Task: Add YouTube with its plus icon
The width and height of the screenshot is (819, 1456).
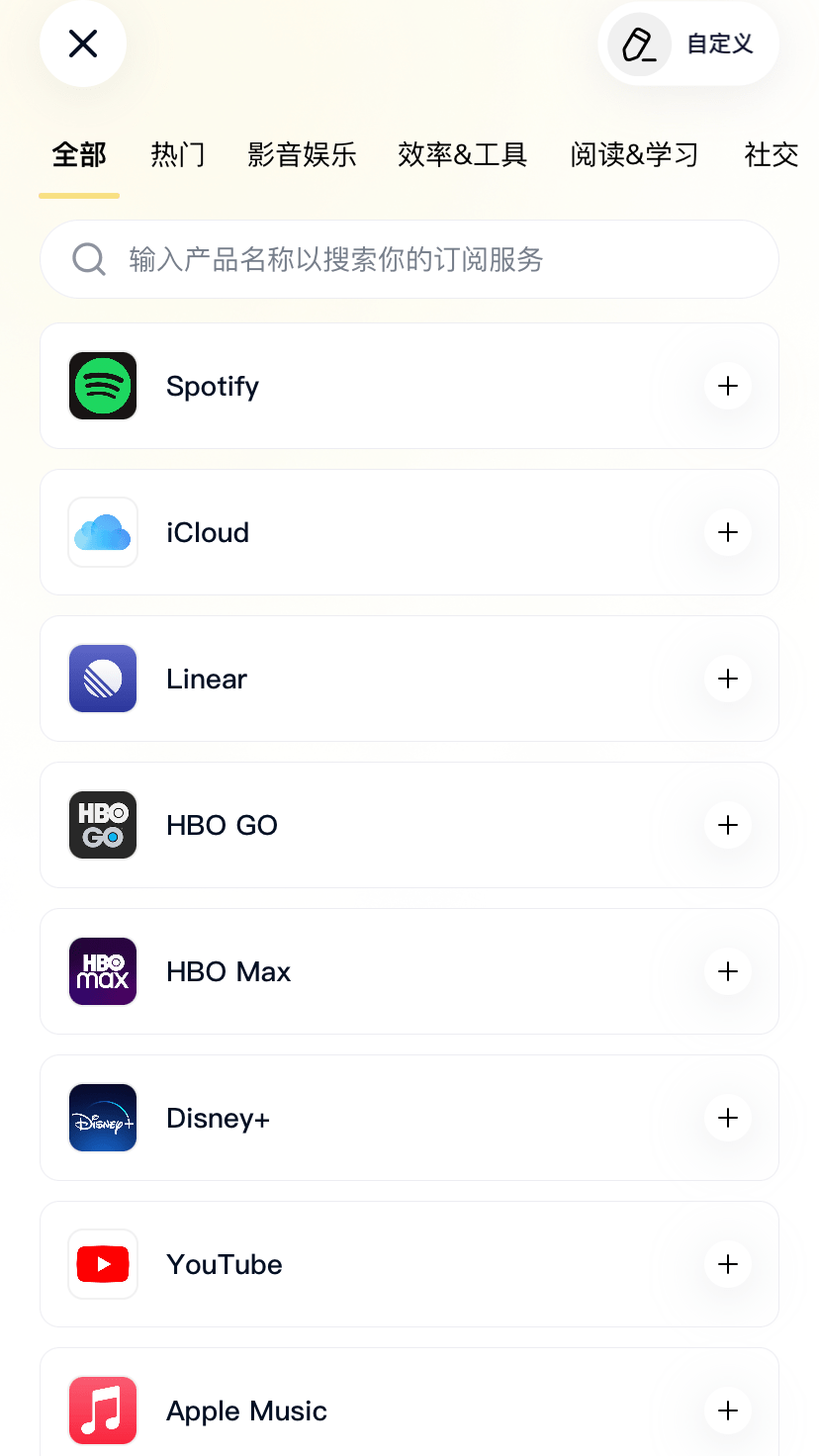Action: tap(728, 1264)
